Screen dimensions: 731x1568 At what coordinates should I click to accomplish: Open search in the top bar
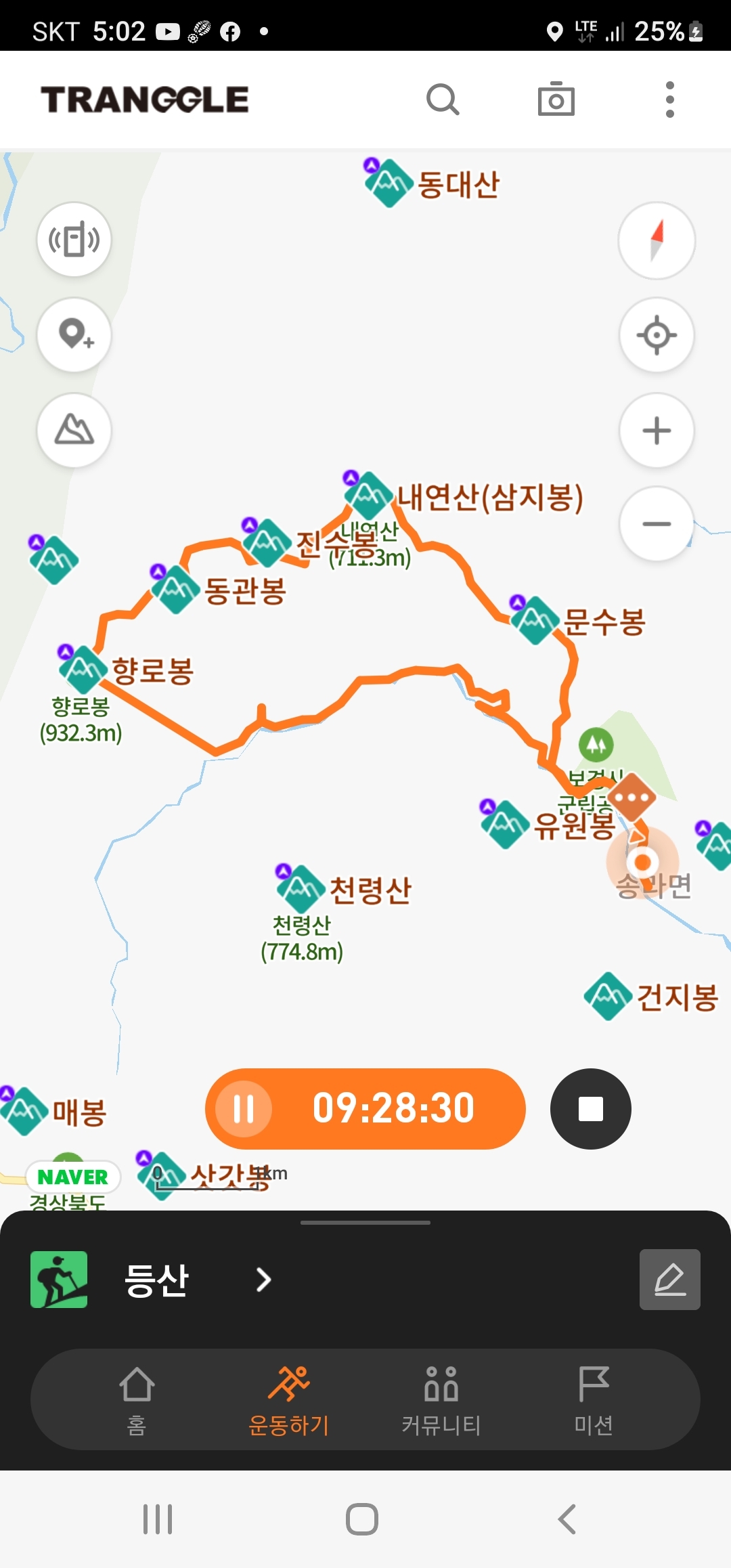pyautogui.click(x=443, y=100)
